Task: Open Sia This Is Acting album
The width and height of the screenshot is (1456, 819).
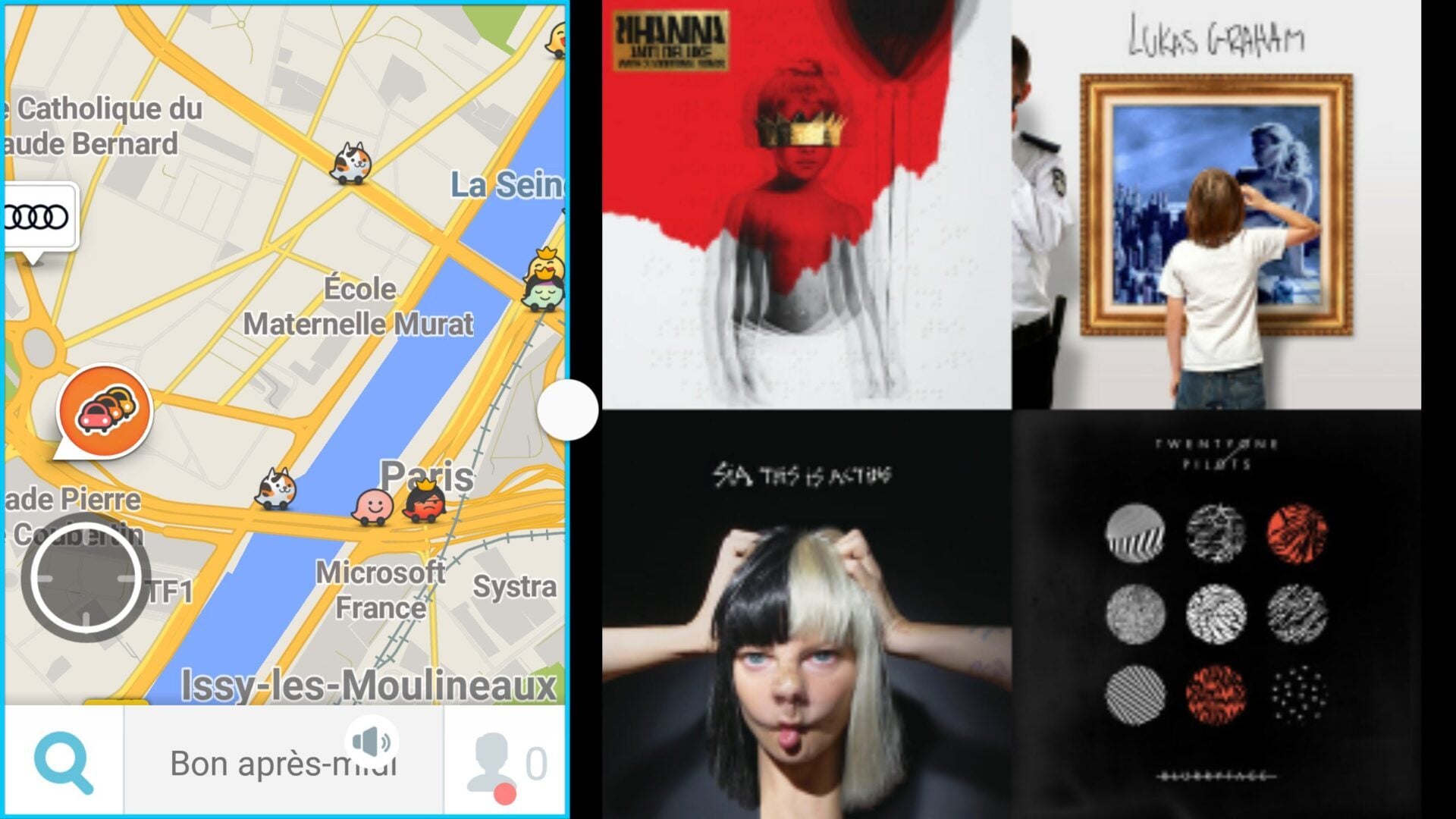Action: (x=806, y=614)
